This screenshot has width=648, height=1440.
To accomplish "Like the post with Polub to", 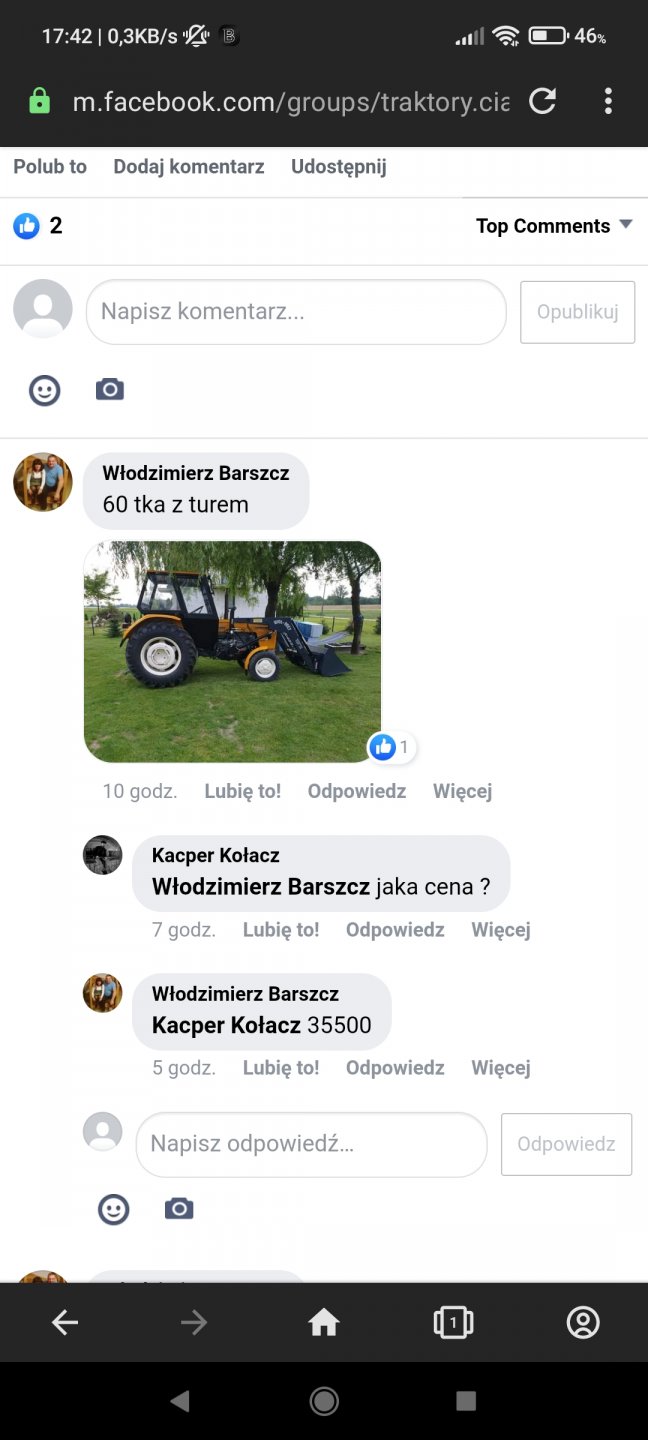I will coord(50,167).
